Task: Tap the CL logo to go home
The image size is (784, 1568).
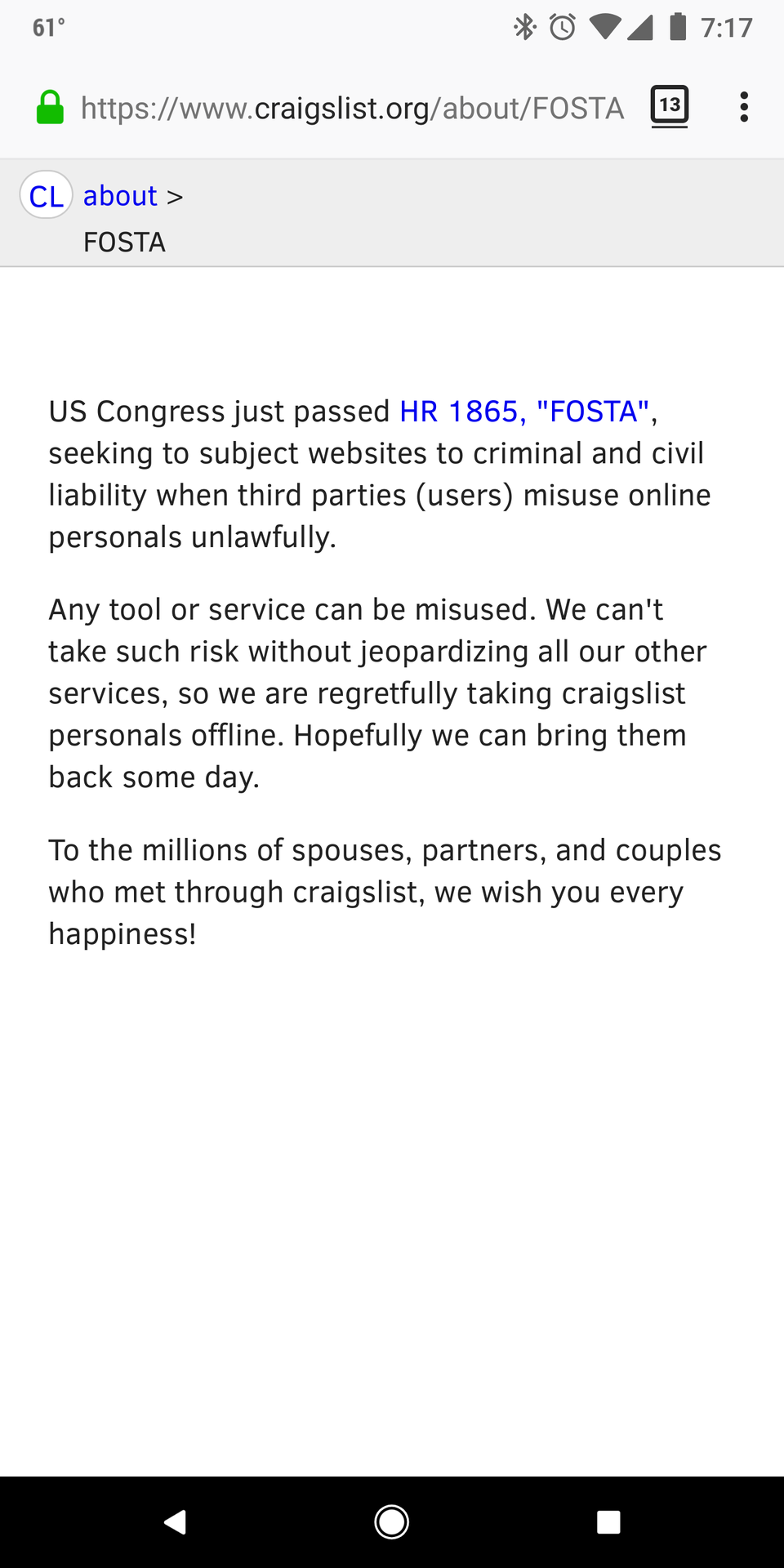Action: point(47,196)
